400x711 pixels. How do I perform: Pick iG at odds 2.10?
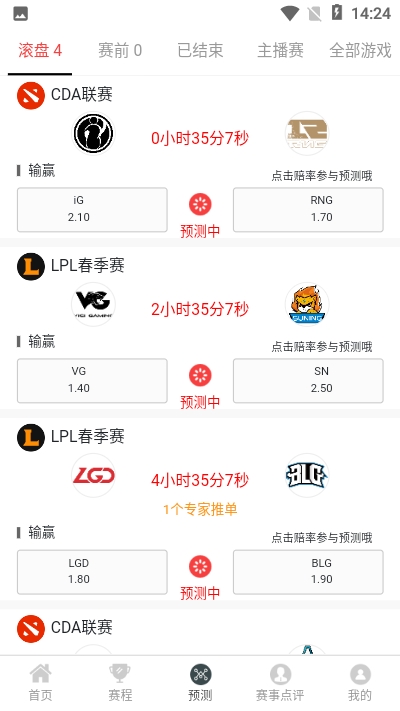tap(92, 209)
